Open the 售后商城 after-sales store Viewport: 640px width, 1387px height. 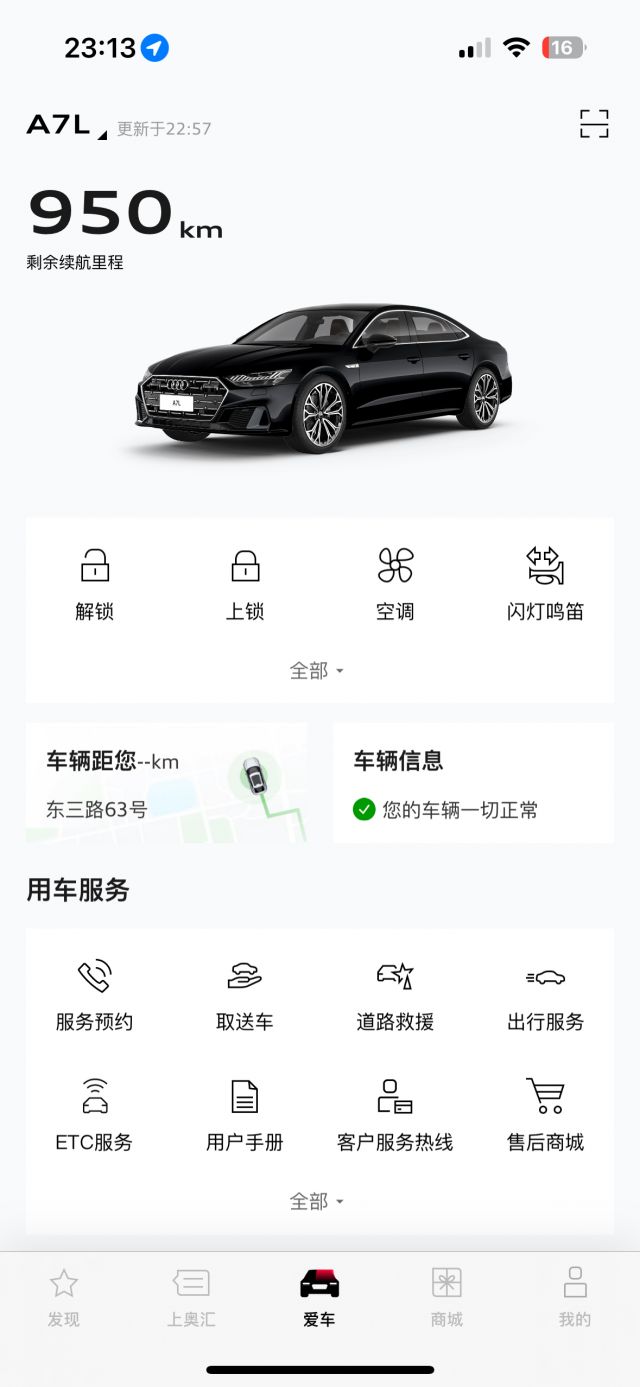pyautogui.click(x=545, y=1116)
